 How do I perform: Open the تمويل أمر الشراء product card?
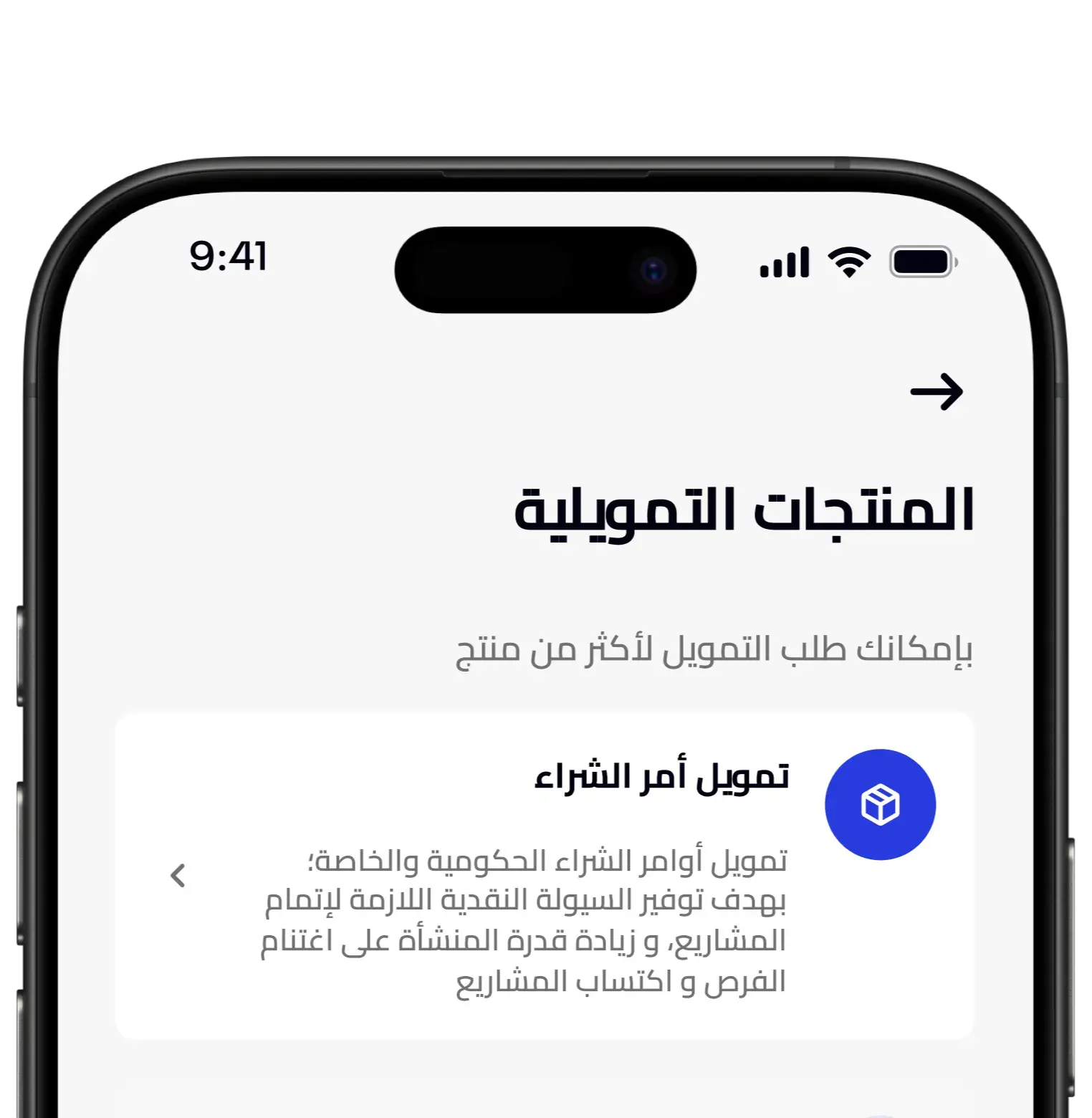(x=545, y=875)
